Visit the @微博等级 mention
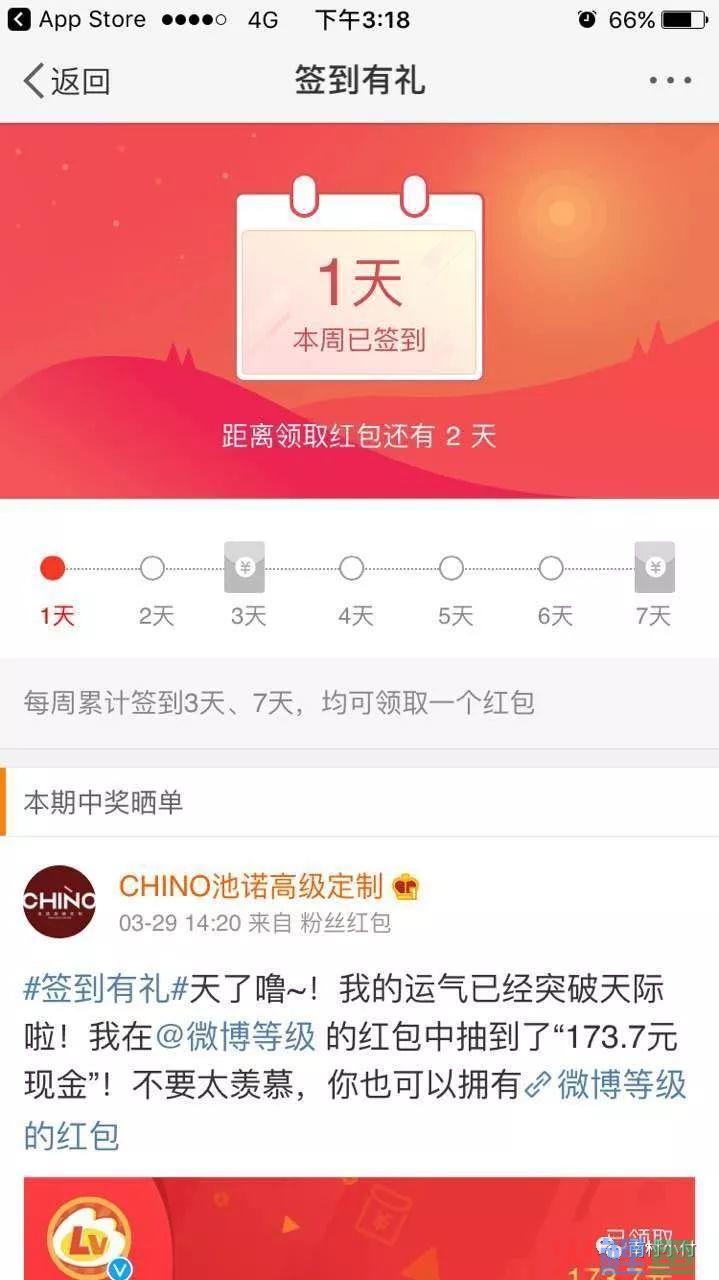 (x=236, y=1037)
